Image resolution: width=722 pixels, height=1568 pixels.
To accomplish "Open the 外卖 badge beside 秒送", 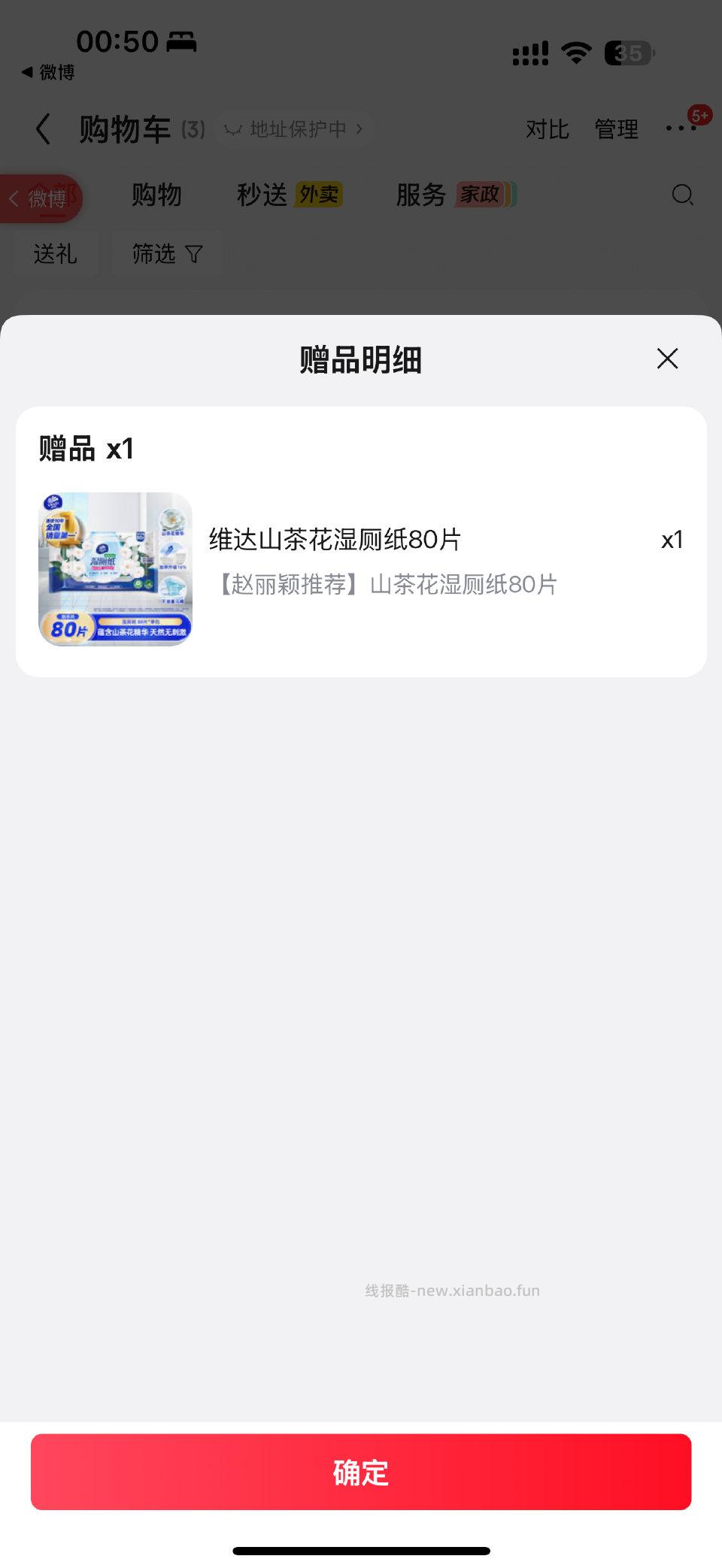I will tap(319, 195).
